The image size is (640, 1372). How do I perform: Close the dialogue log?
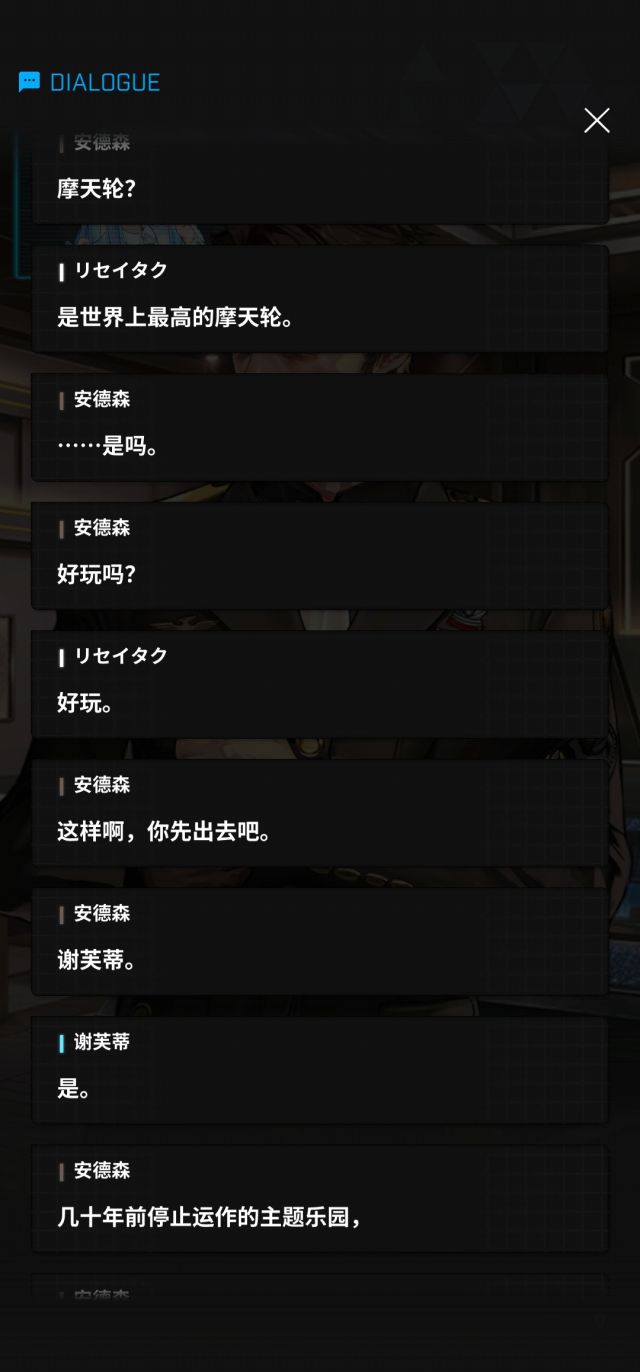click(597, 121)
